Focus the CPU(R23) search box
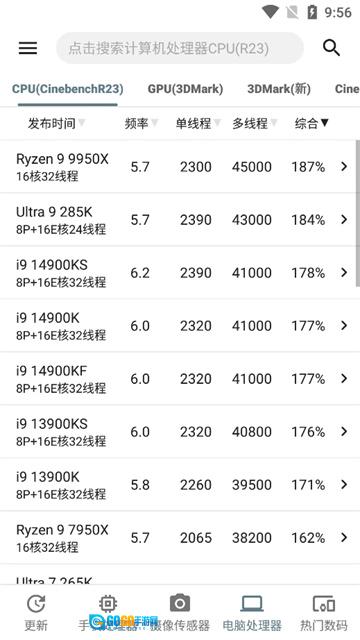The height and width of the screenshot is (640, 360). coord(180,48)
